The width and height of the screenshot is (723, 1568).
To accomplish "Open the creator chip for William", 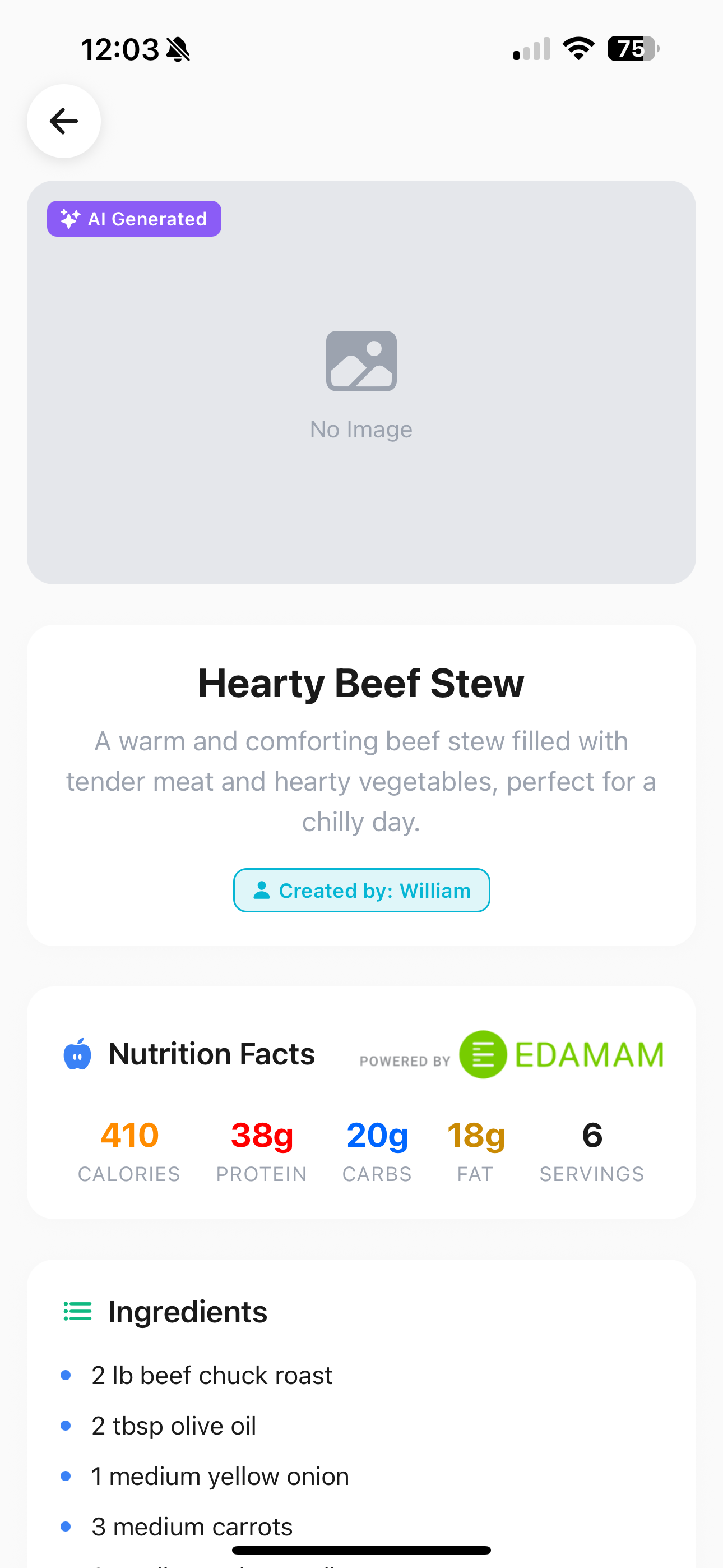I will [x=361, y=891].
